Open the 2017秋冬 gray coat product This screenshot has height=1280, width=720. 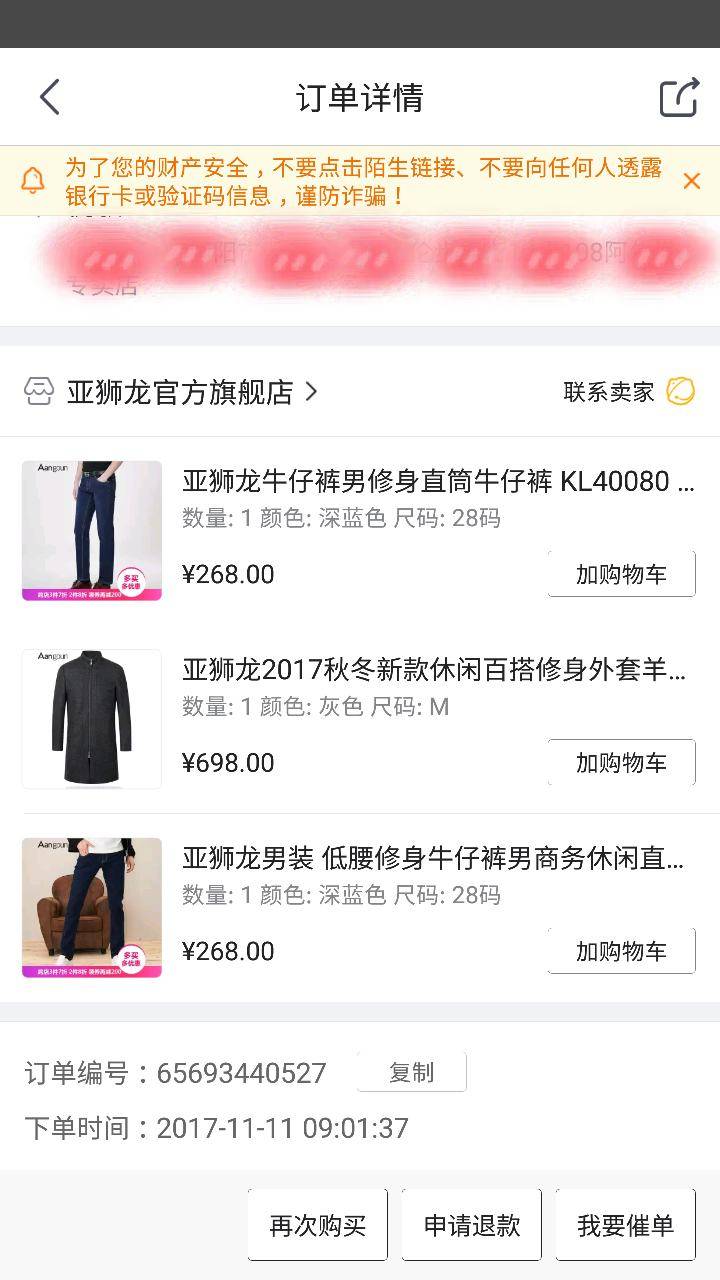[x=433, y=670]
